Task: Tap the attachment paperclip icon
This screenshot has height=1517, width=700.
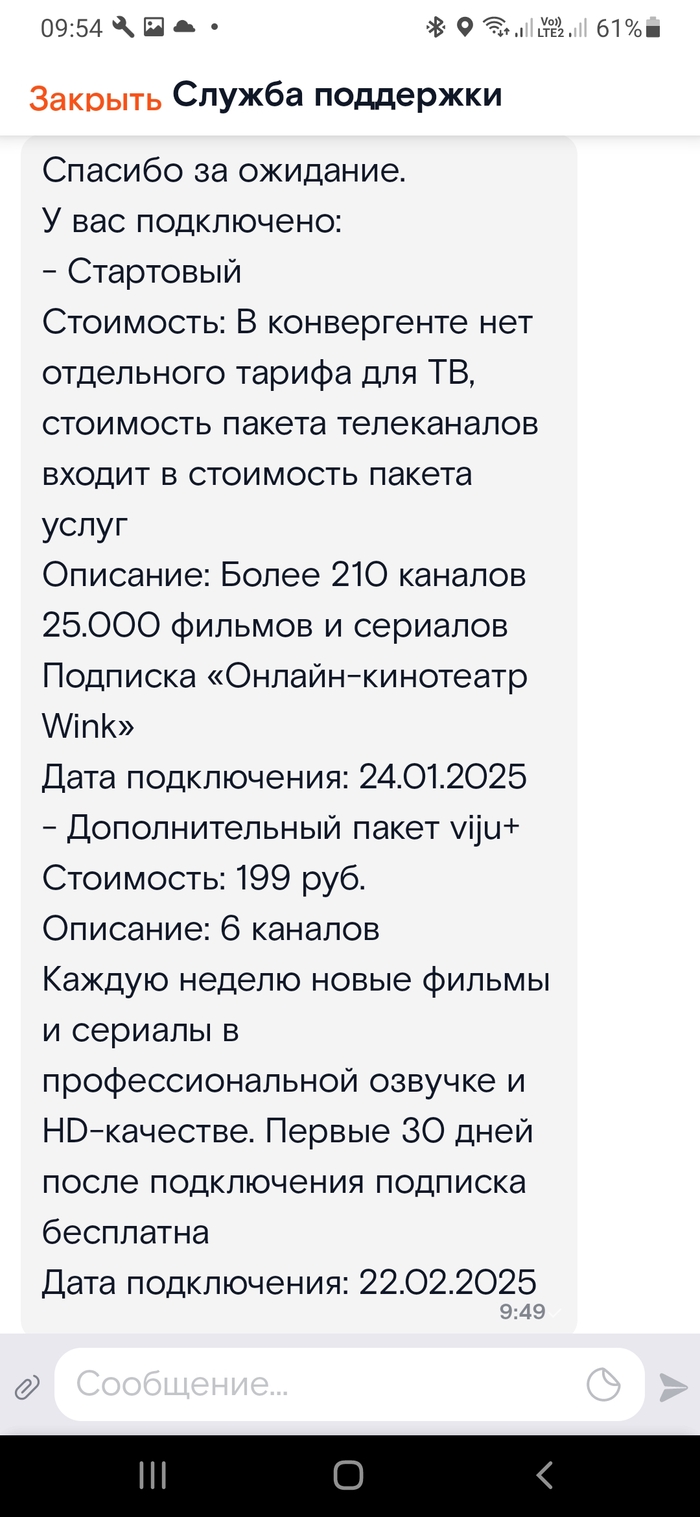Action: point(27,1386)
